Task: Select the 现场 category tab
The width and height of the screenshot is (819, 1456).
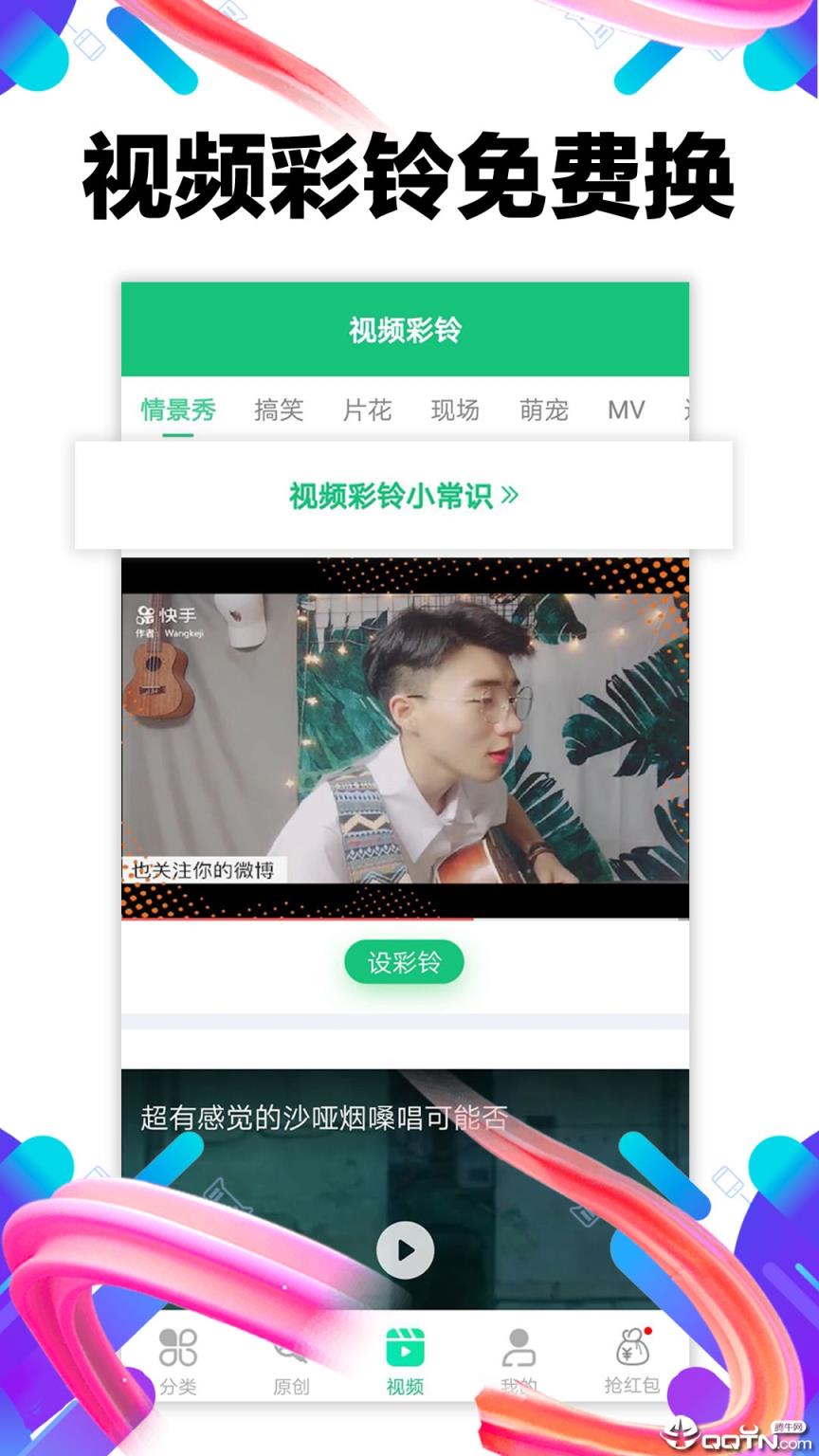Action: click(456, 408)
